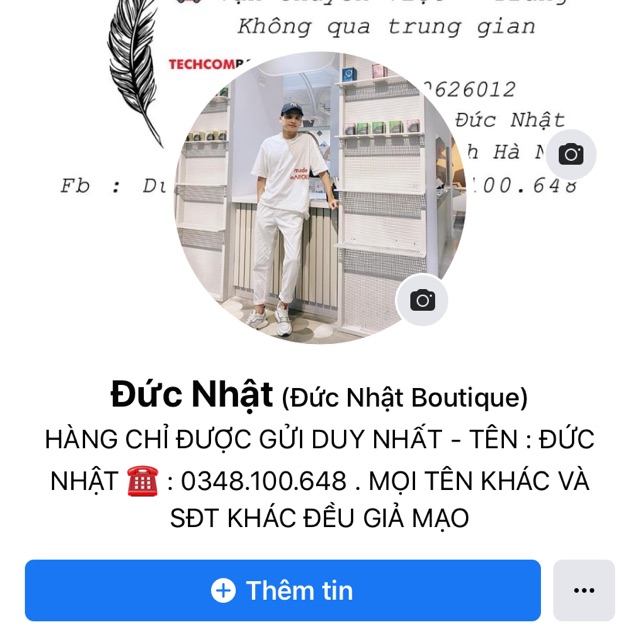Change profile picture via its camera icon
The width and height of the screenshot is (640, 640).
(x=422, y=300)
